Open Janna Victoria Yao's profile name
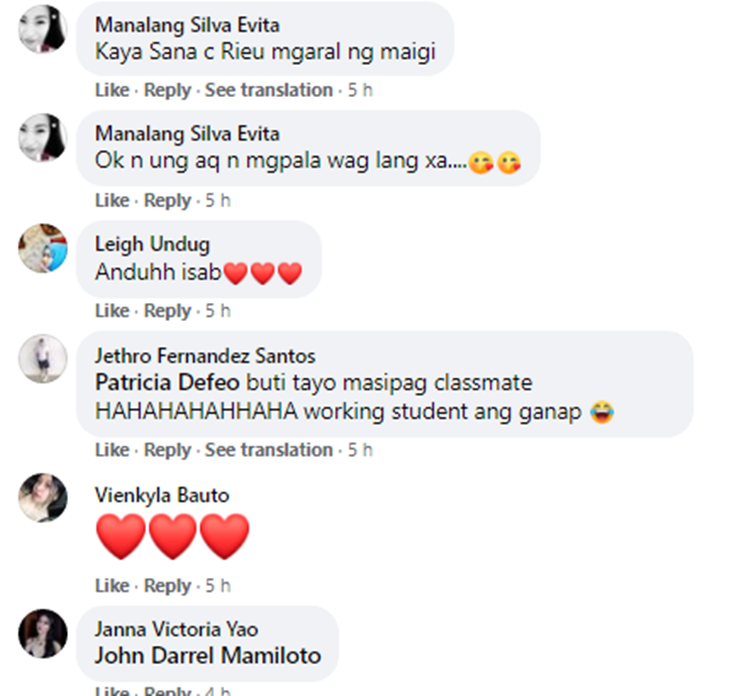 pyautogui.click(x=176, y=629)
